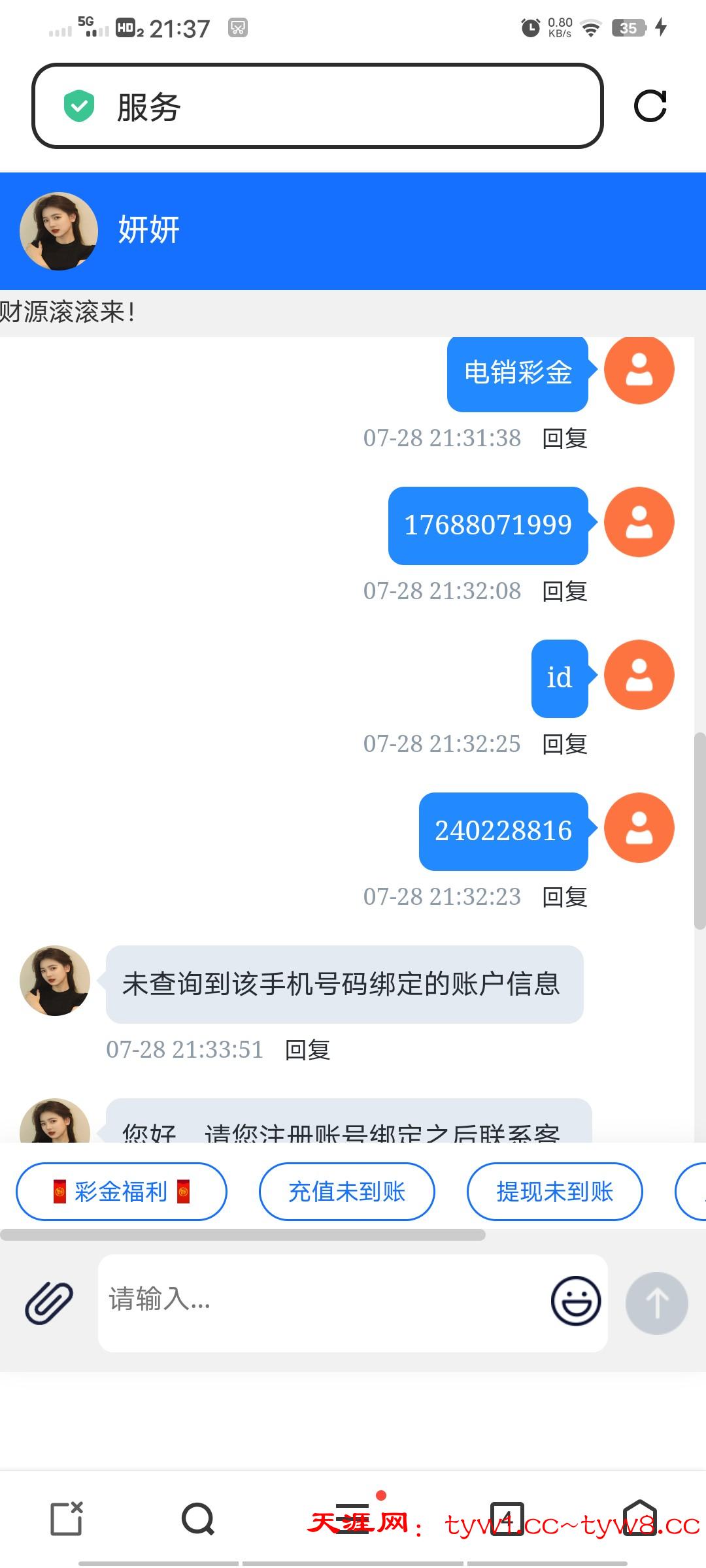Image resolution: width=706 pixels, height=1568 pixels.
Task: Select the 充值未到账 quick reply chip
Action: 346,1191
